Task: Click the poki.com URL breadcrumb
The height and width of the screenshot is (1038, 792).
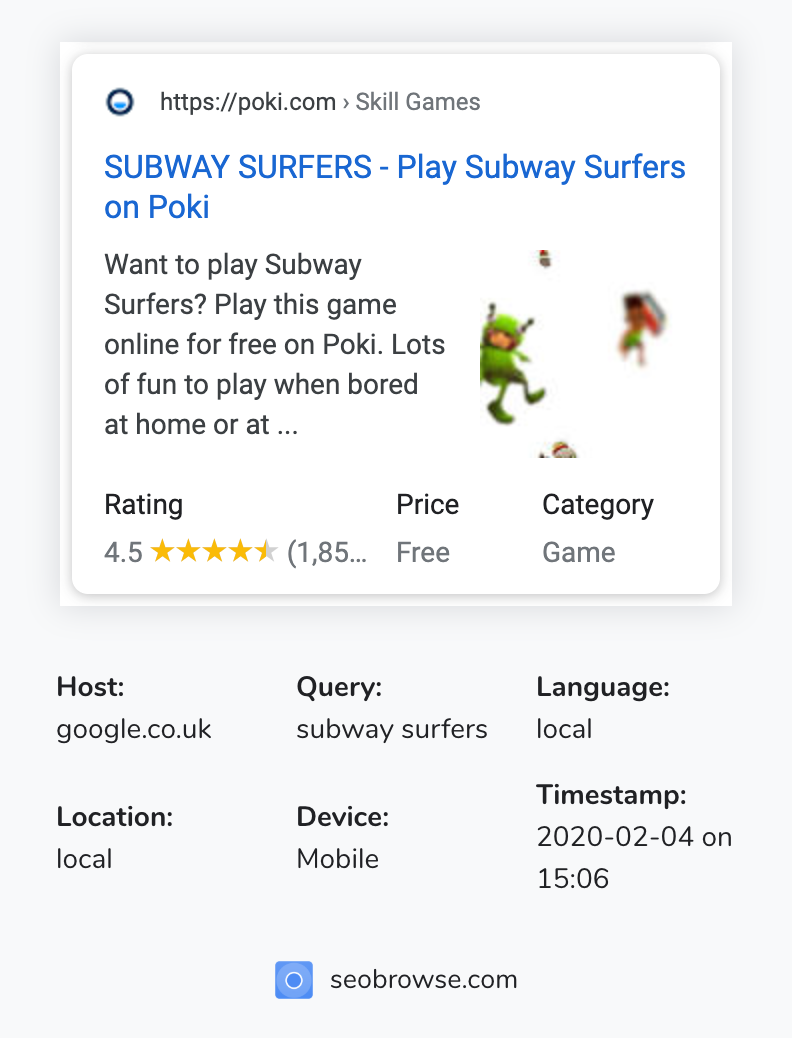Action: [248, 101]
